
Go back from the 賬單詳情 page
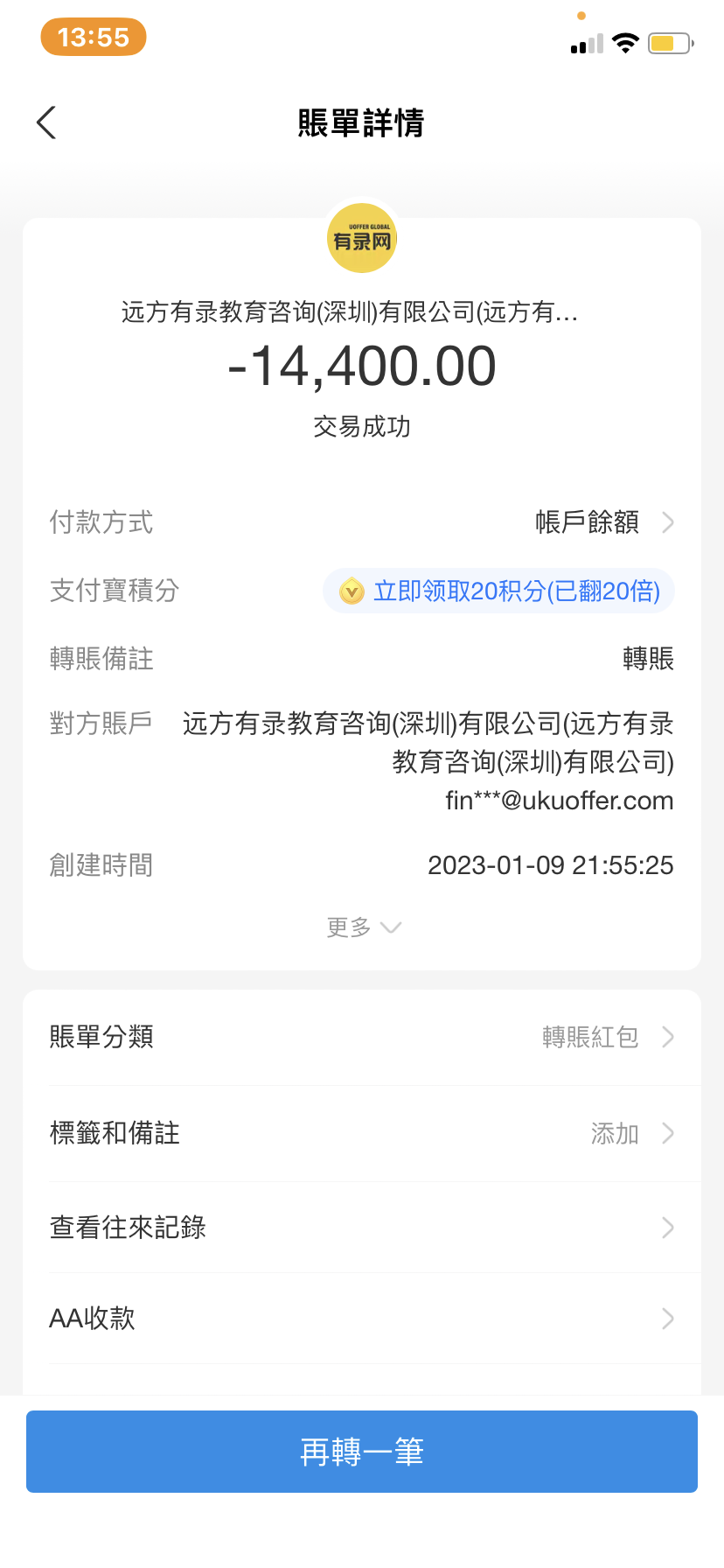[47, 122]
